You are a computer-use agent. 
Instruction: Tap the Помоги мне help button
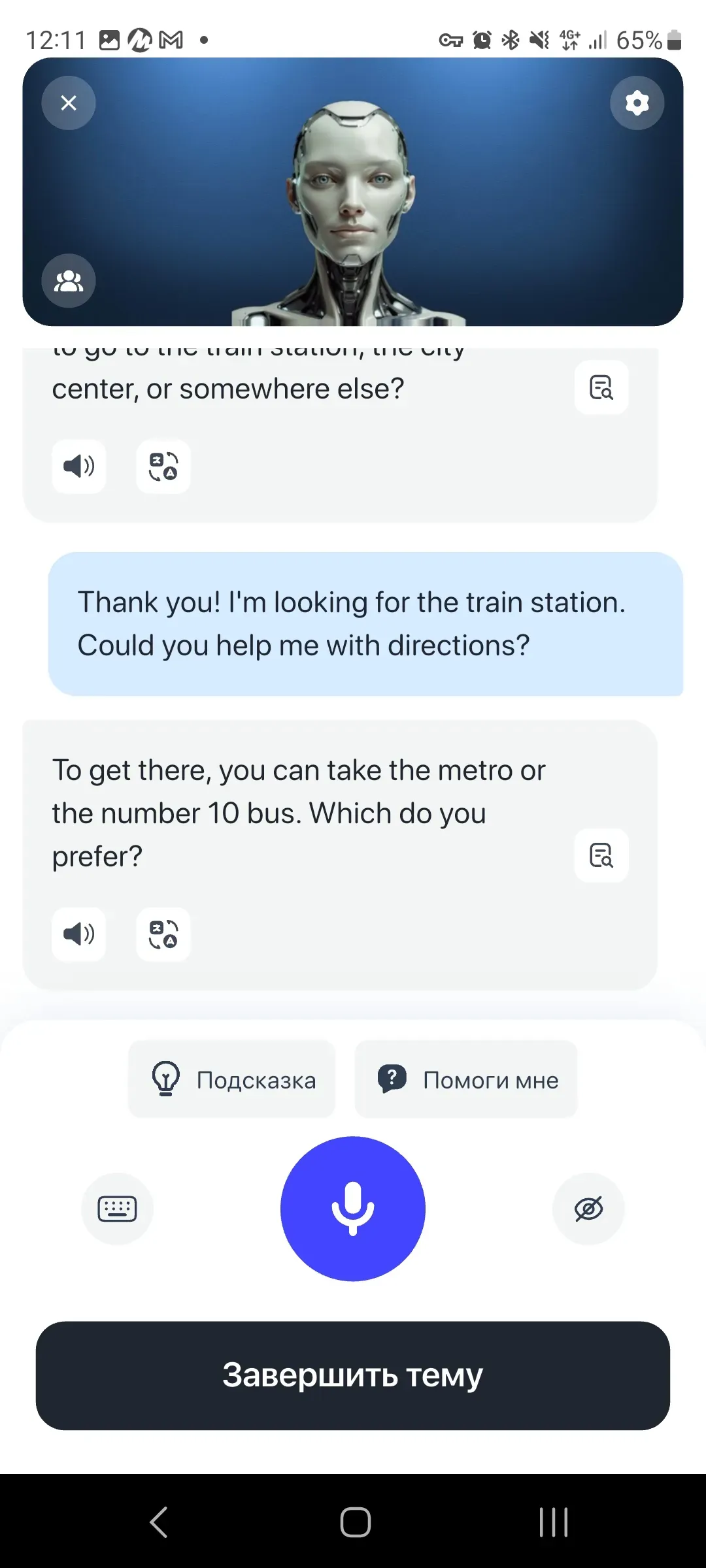click(466, 1079)
